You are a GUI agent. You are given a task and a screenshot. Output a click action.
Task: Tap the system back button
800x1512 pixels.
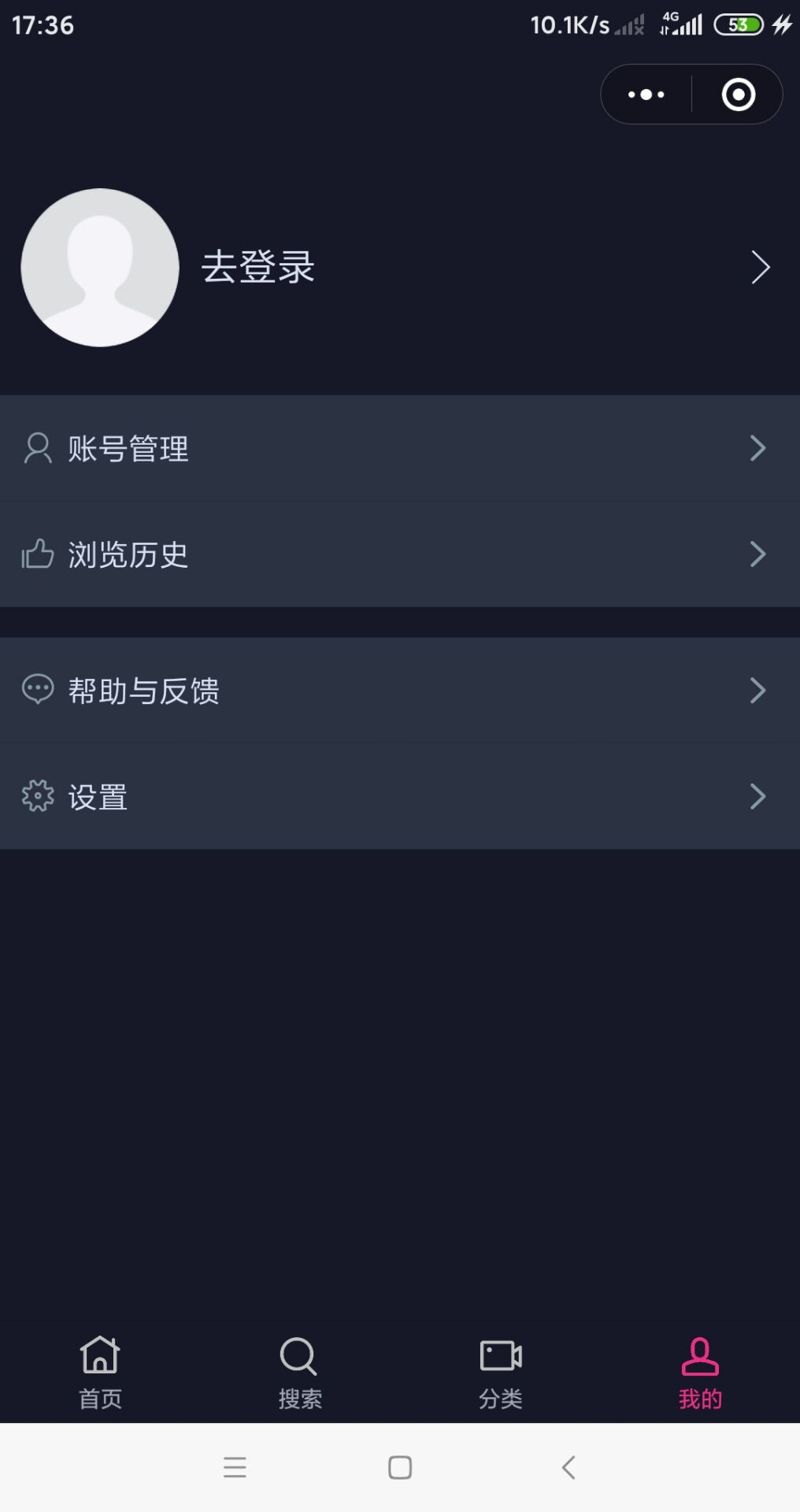coord(569,1467)
